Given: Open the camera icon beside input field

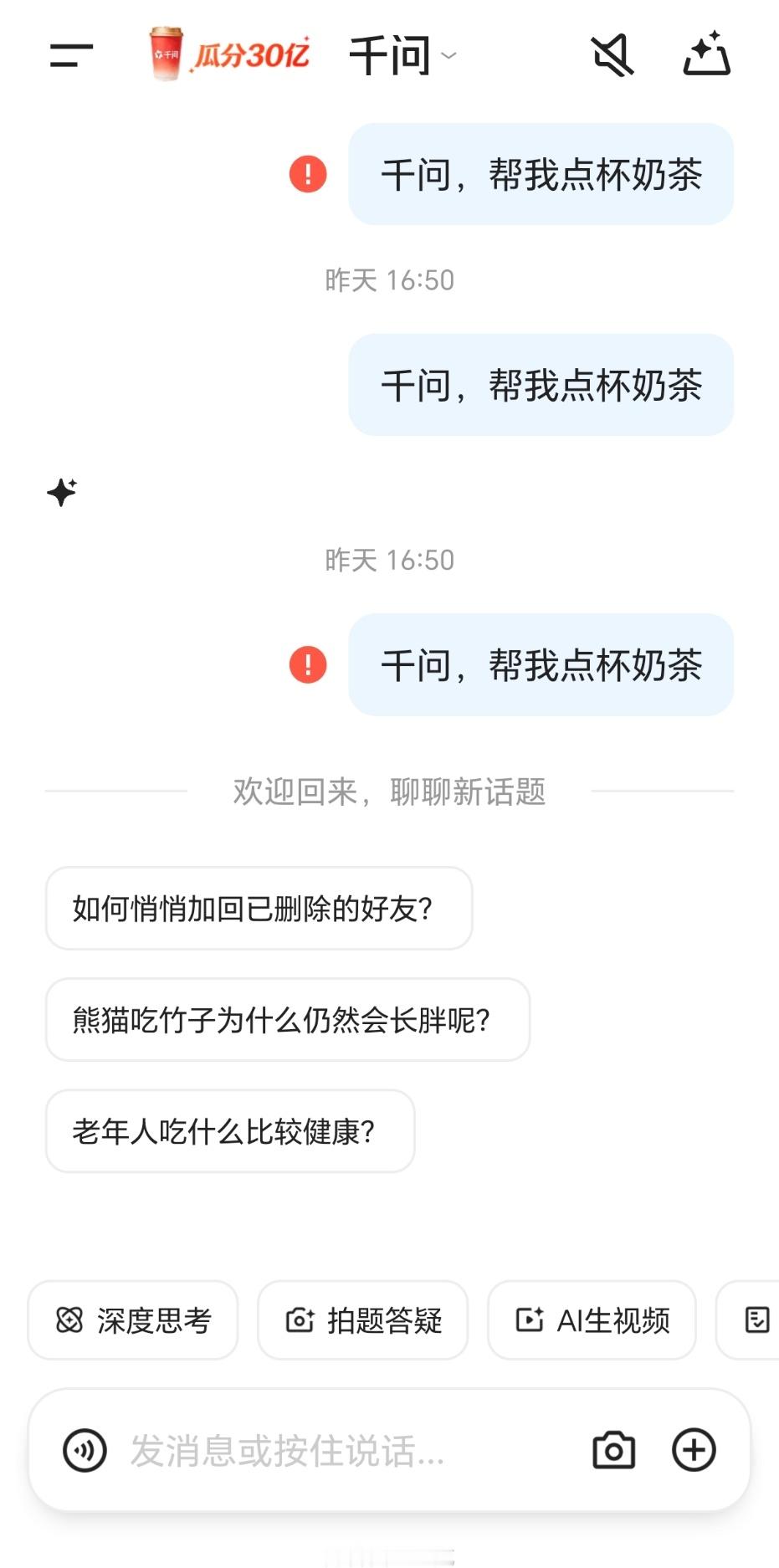Looking at the screenshot, I should (x=613, y=1449).
